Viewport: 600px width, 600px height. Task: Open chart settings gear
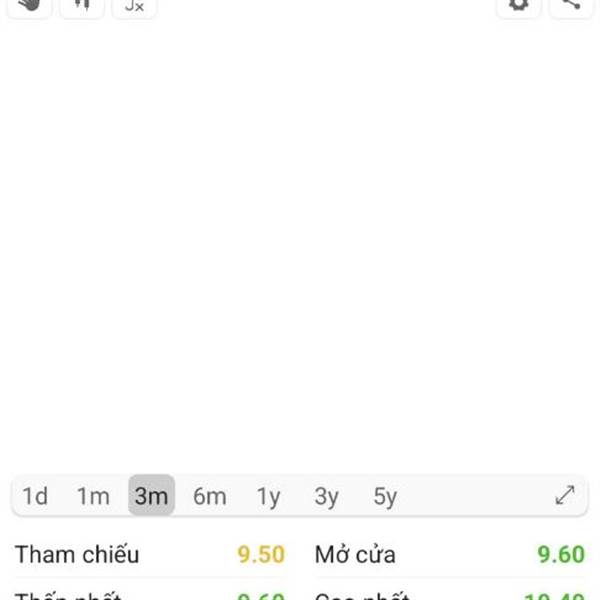click(518, 5)
